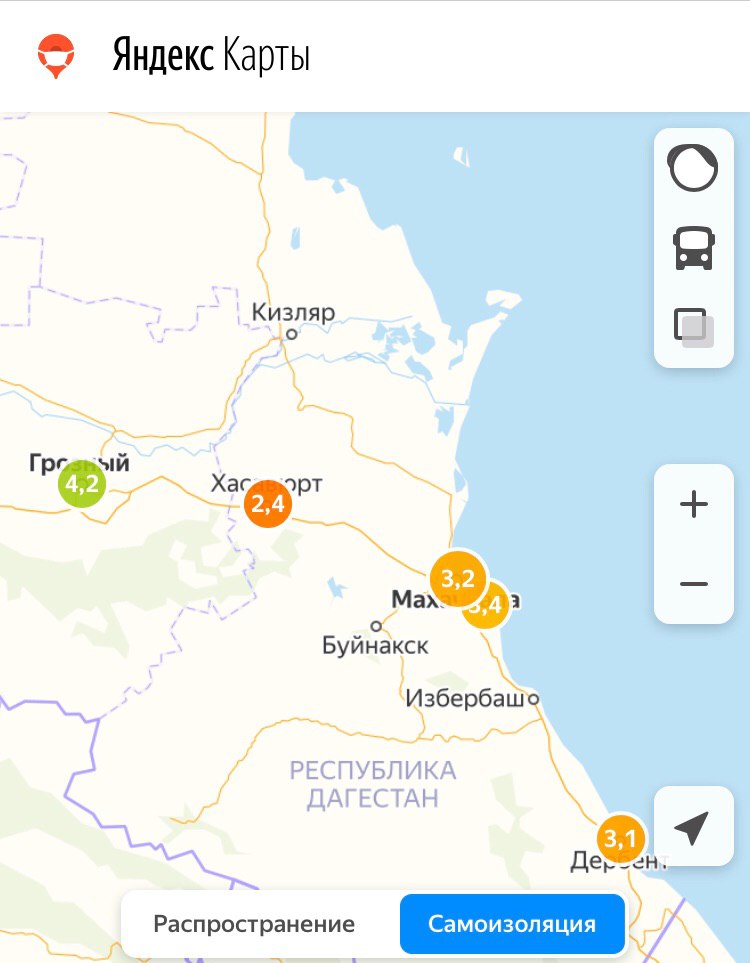
Task: Open the 3,2 marker near Махачкала
Action: click(457, 578)
